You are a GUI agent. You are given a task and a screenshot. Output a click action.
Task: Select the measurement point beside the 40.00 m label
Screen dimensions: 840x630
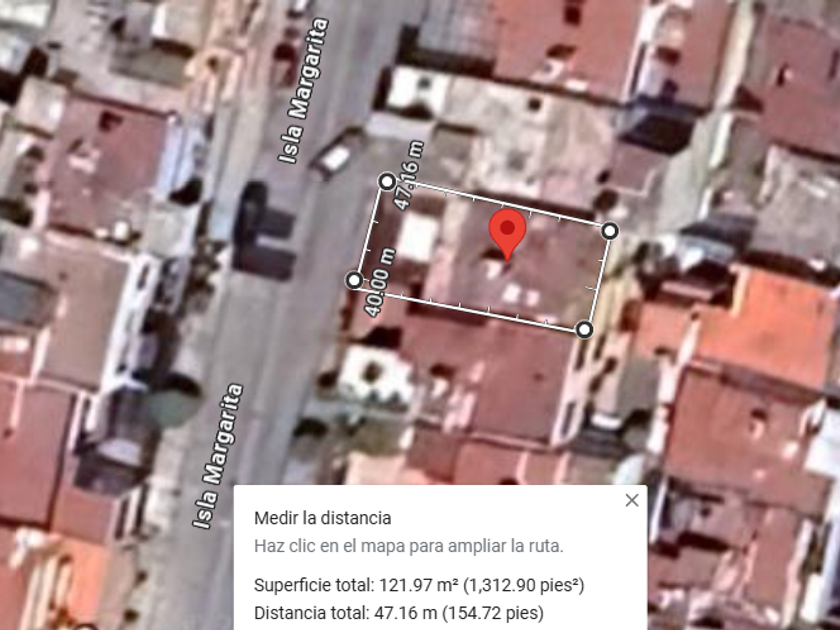pos(354,281)
